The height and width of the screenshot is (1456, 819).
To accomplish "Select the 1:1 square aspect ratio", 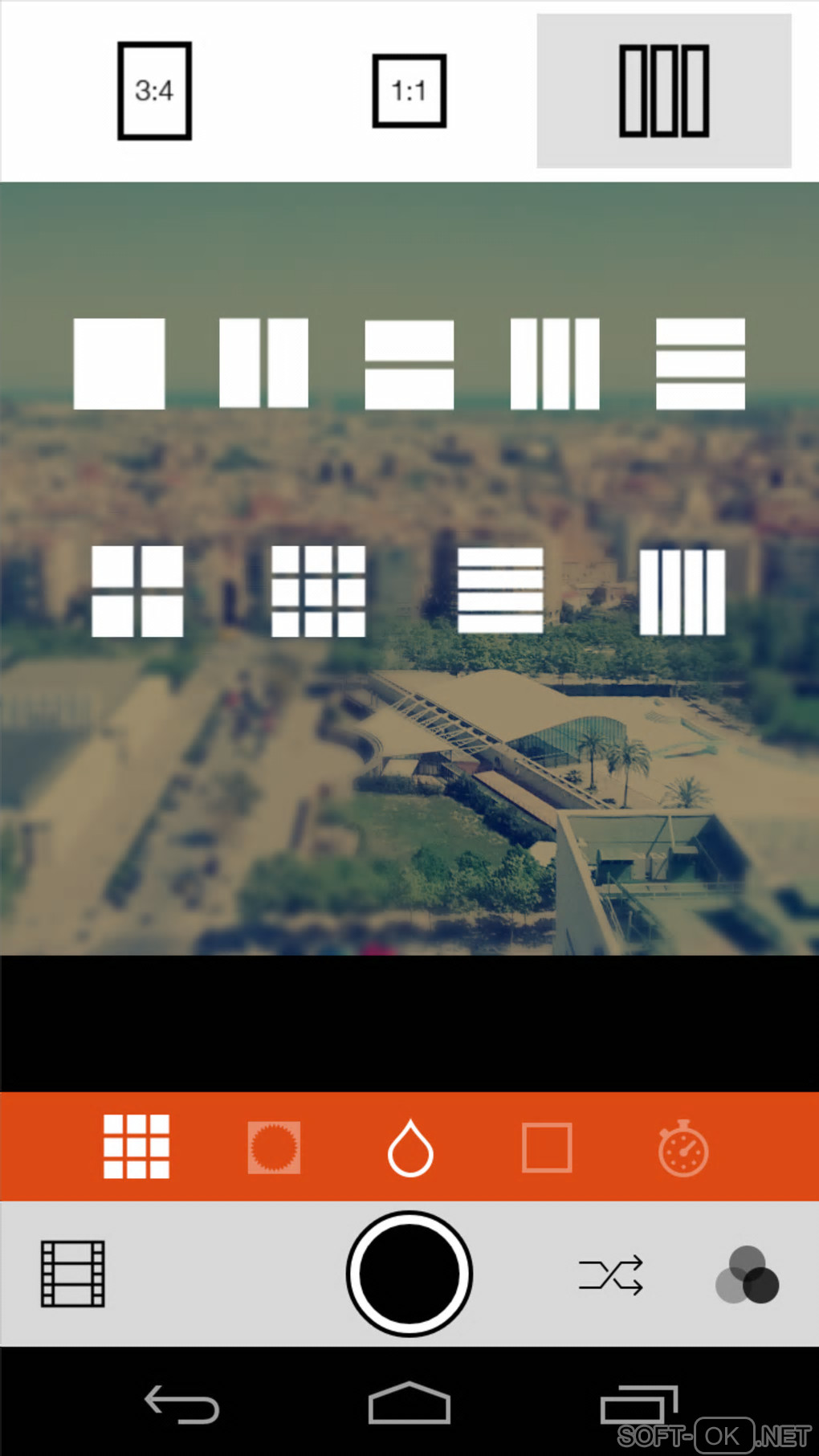I will tap(409, 91).
